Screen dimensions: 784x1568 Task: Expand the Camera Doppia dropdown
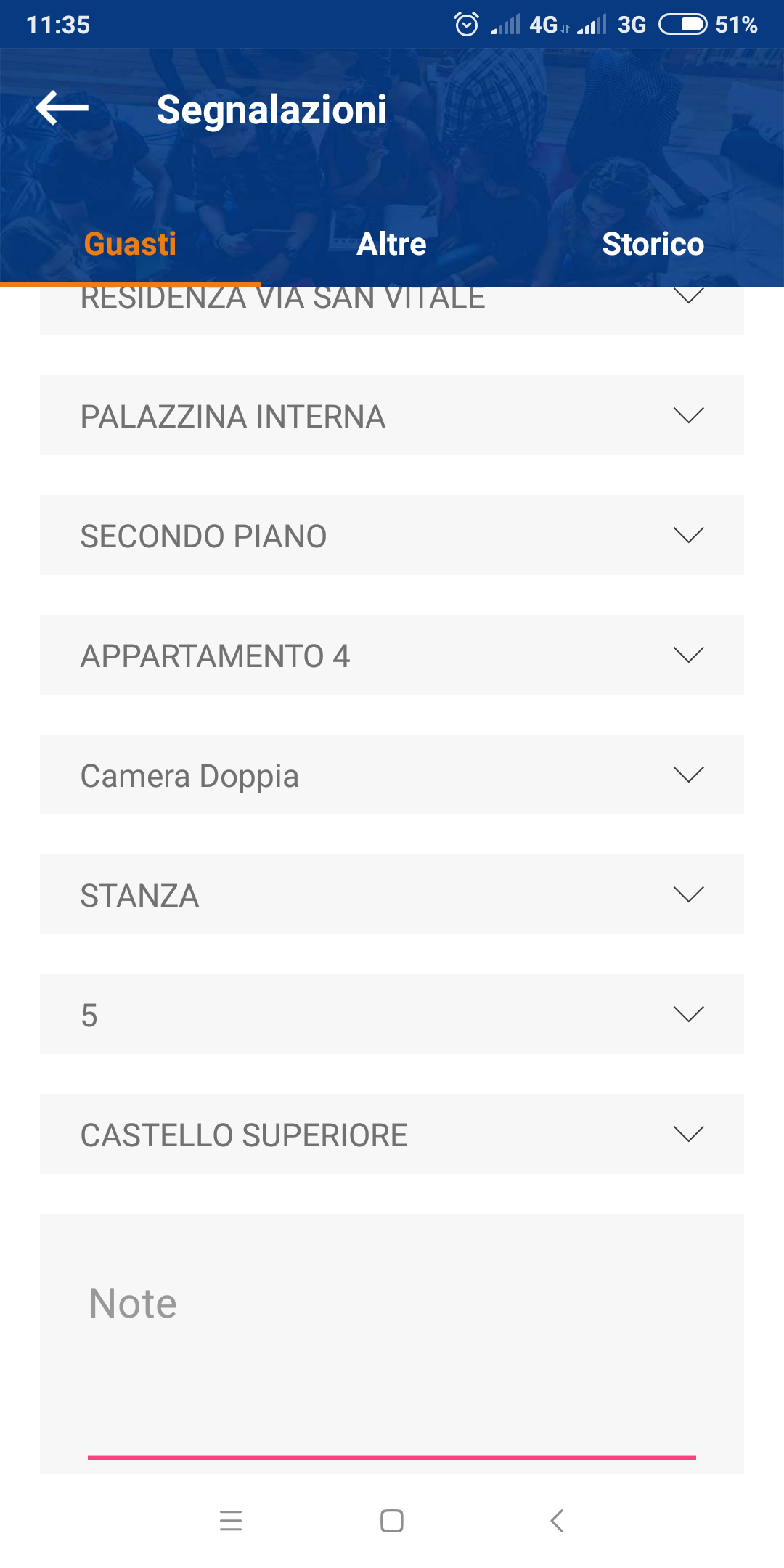(x=392, y=775)
